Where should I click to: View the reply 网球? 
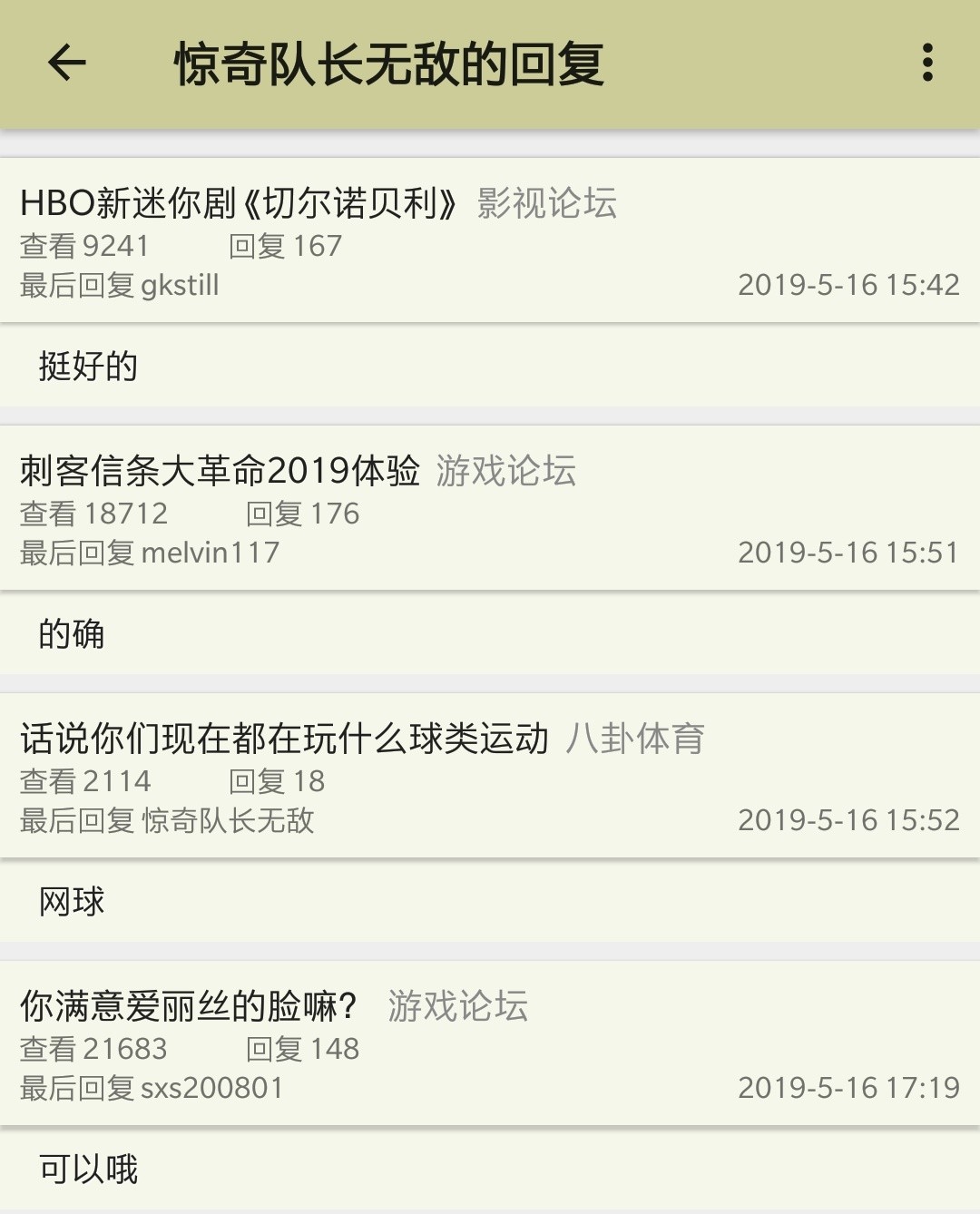(x=72, y=902)
